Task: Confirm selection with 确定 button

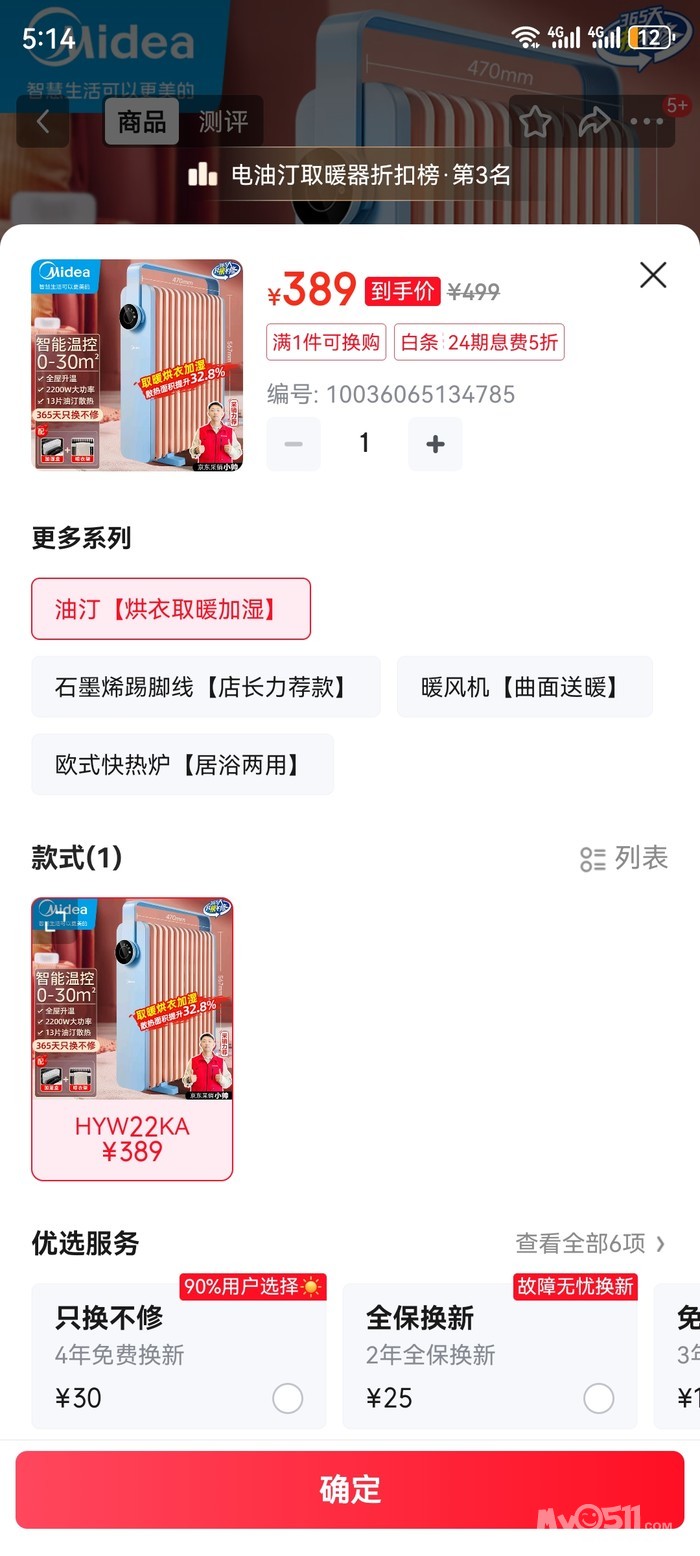Action: click(350, 1489)
